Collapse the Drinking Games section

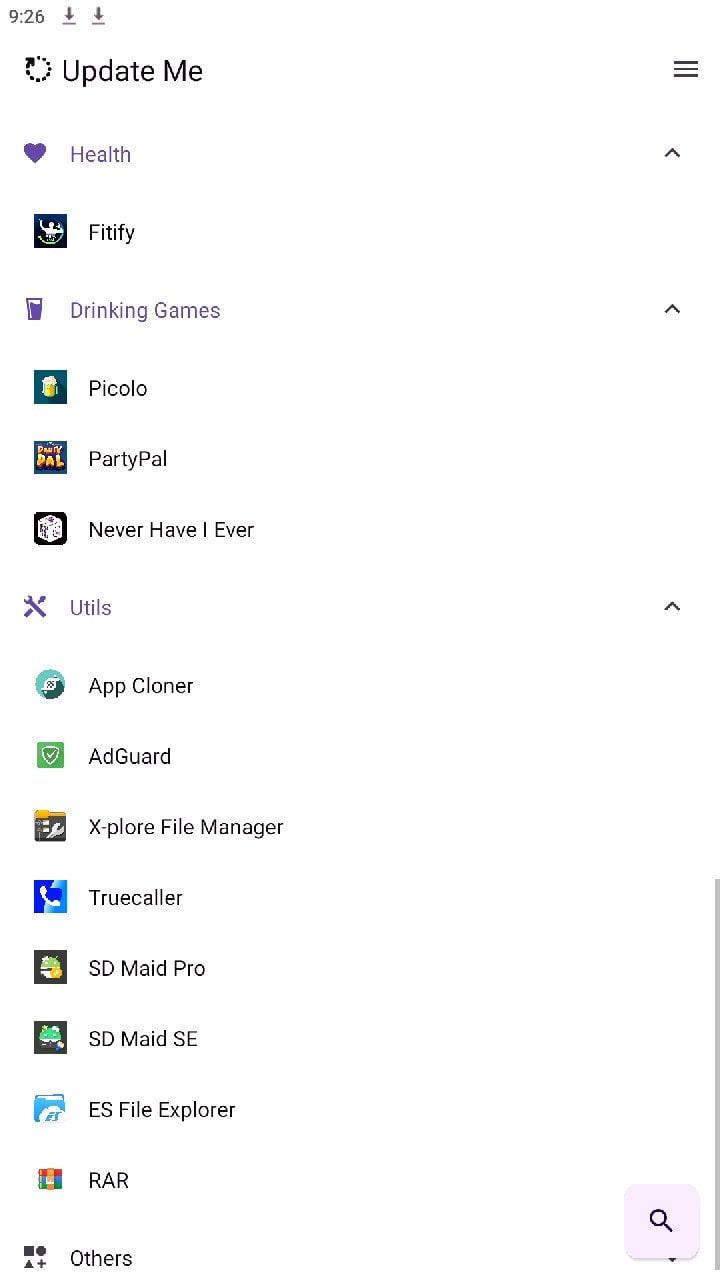click(x=672, y=309)
